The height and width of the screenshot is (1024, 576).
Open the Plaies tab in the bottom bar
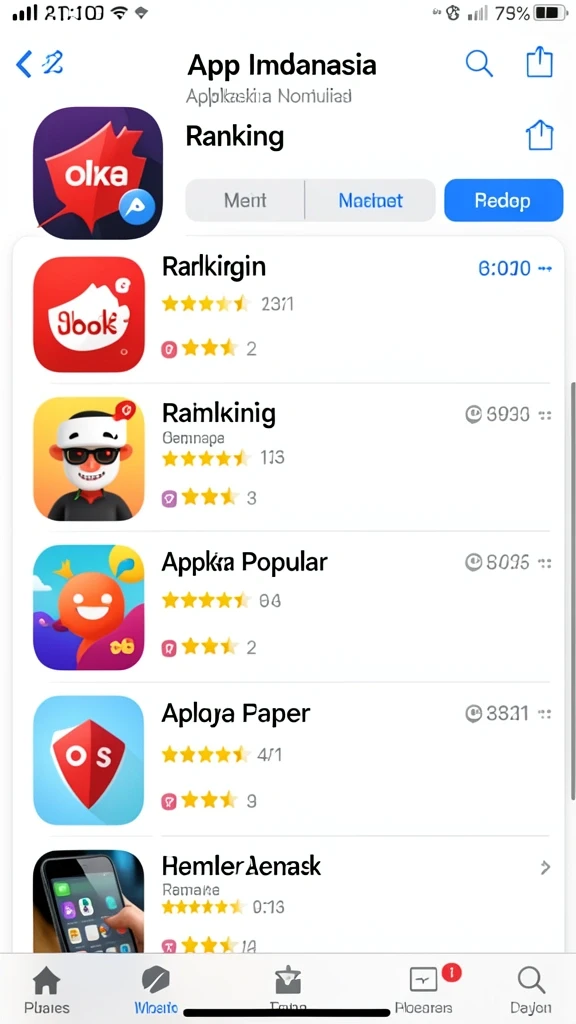click(46, 990)
